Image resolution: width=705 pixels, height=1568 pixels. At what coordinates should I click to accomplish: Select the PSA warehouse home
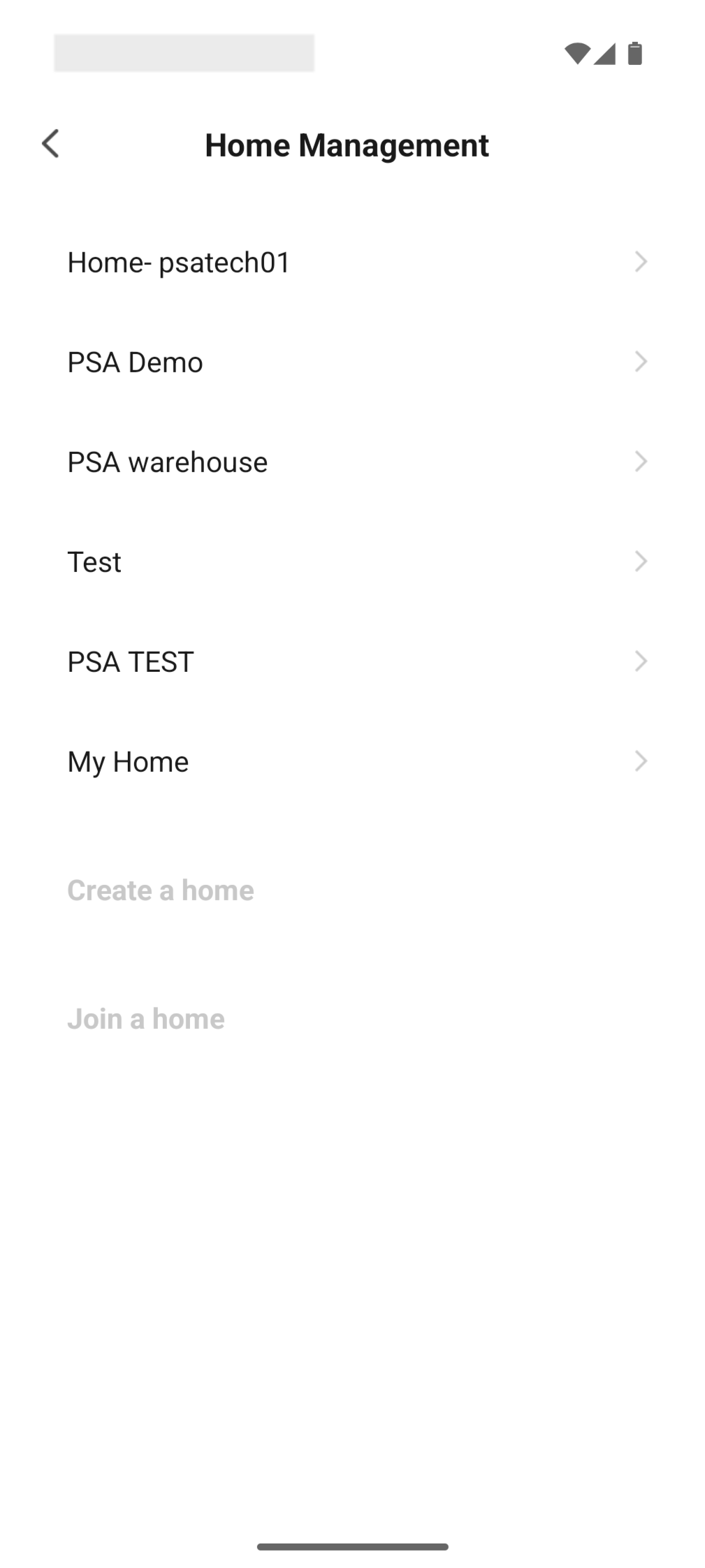tap(352, 462)
